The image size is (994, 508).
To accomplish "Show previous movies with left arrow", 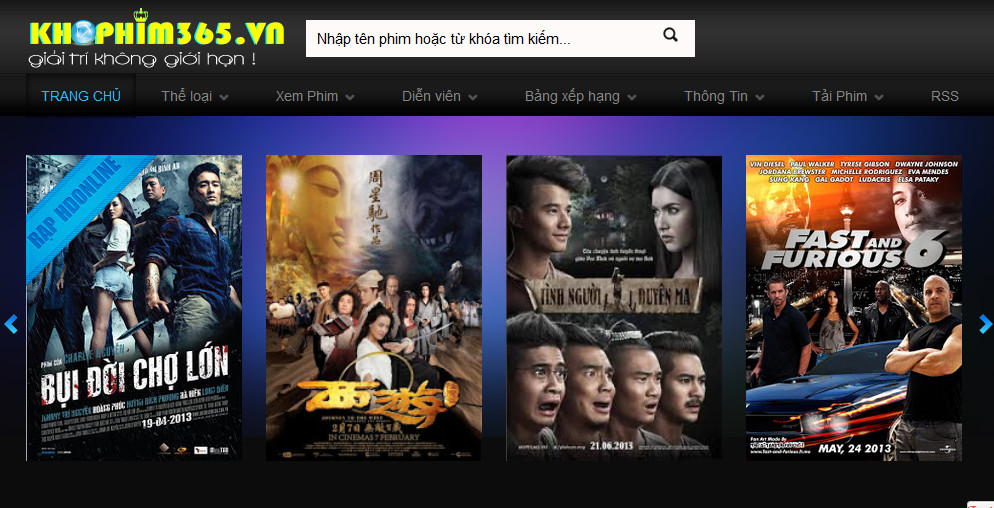I will pos(11,324).
